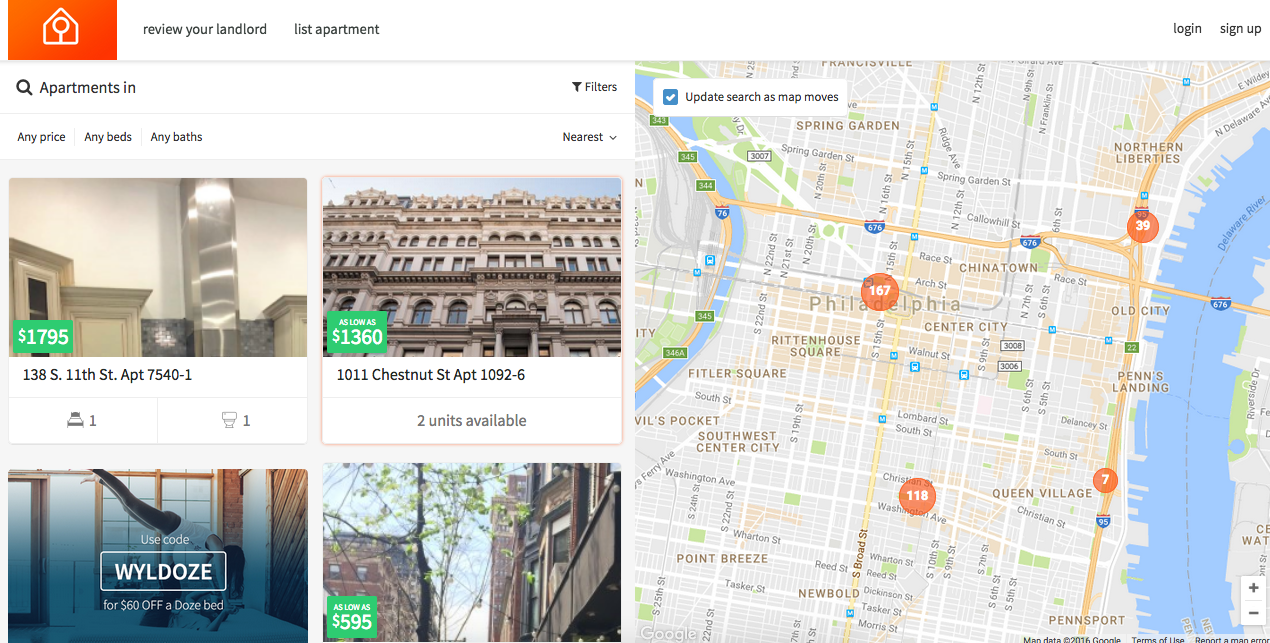Image resolution: width=1270 pixels, height=643 pixels.
Task: Select the 118 apartments cluster marker
Action: click(917, 495)
